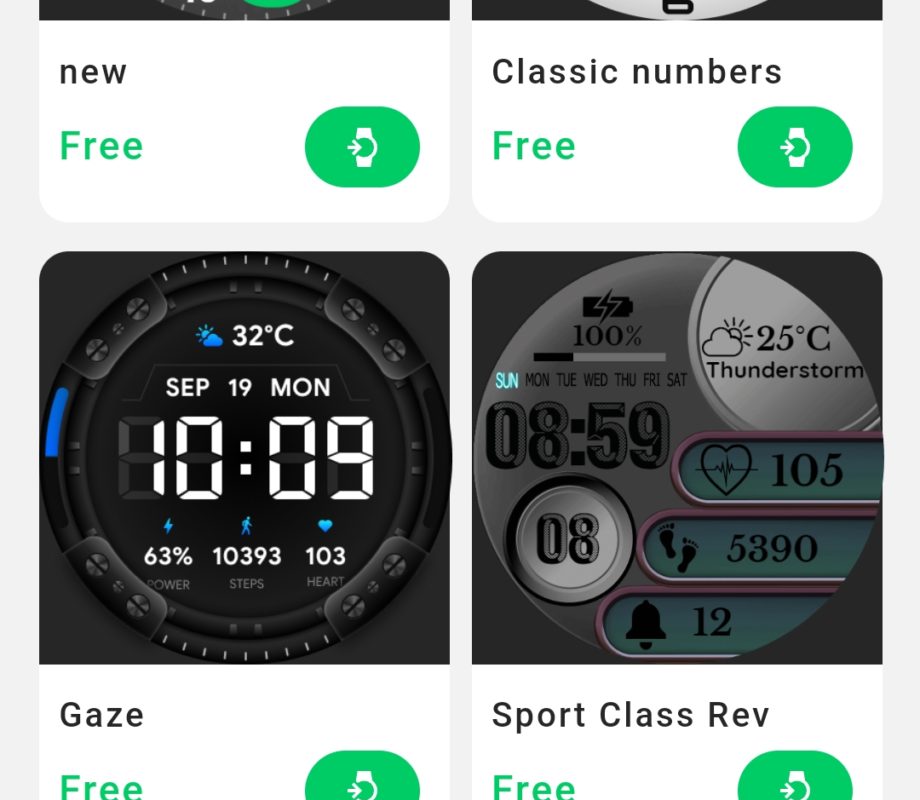Viewport: 920px width, 800px height.
Task: Open the 'new' watch face card
Action: tap(94, 72)
